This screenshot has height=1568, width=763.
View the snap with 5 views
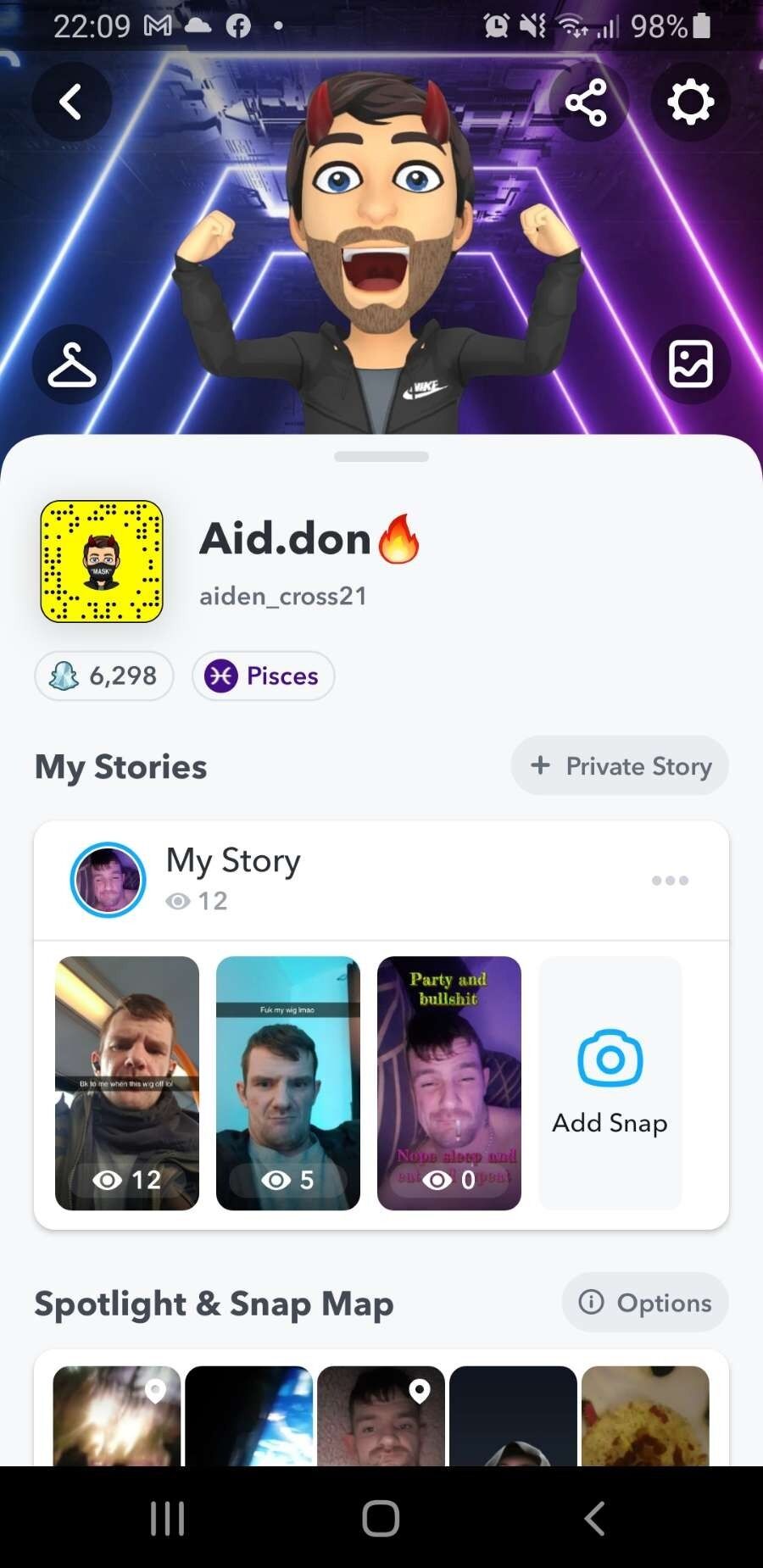click(x=288, y=1082)
